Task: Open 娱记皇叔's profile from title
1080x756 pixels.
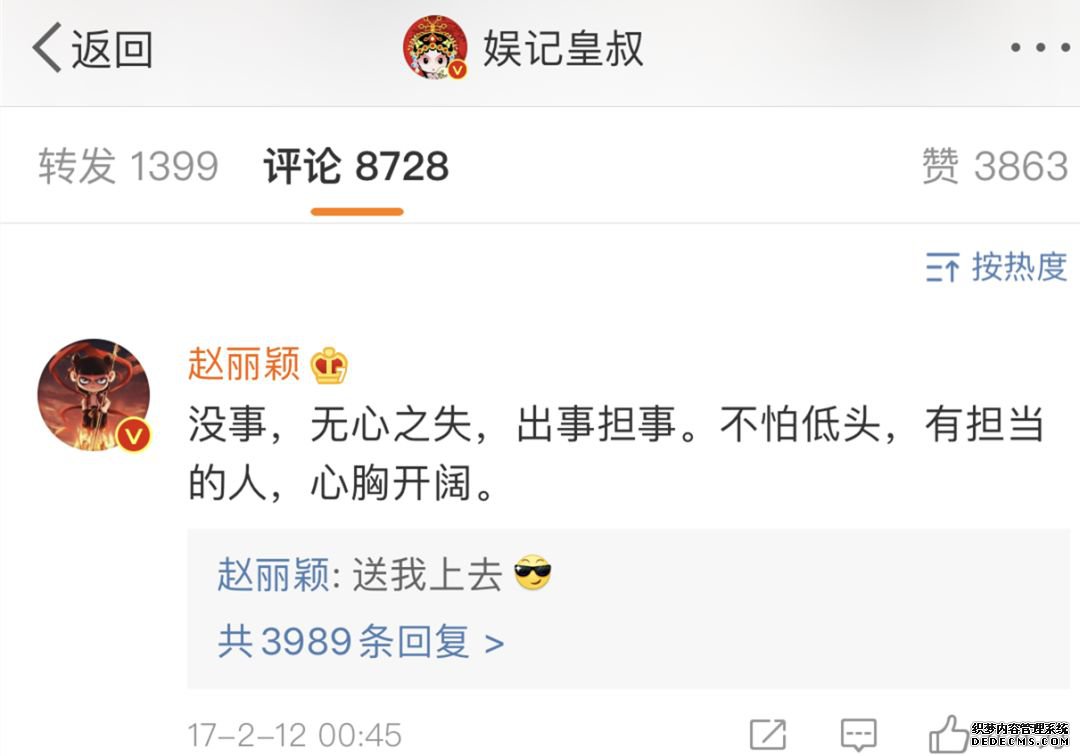Action: pyautogui.click(x=563, y=49)
